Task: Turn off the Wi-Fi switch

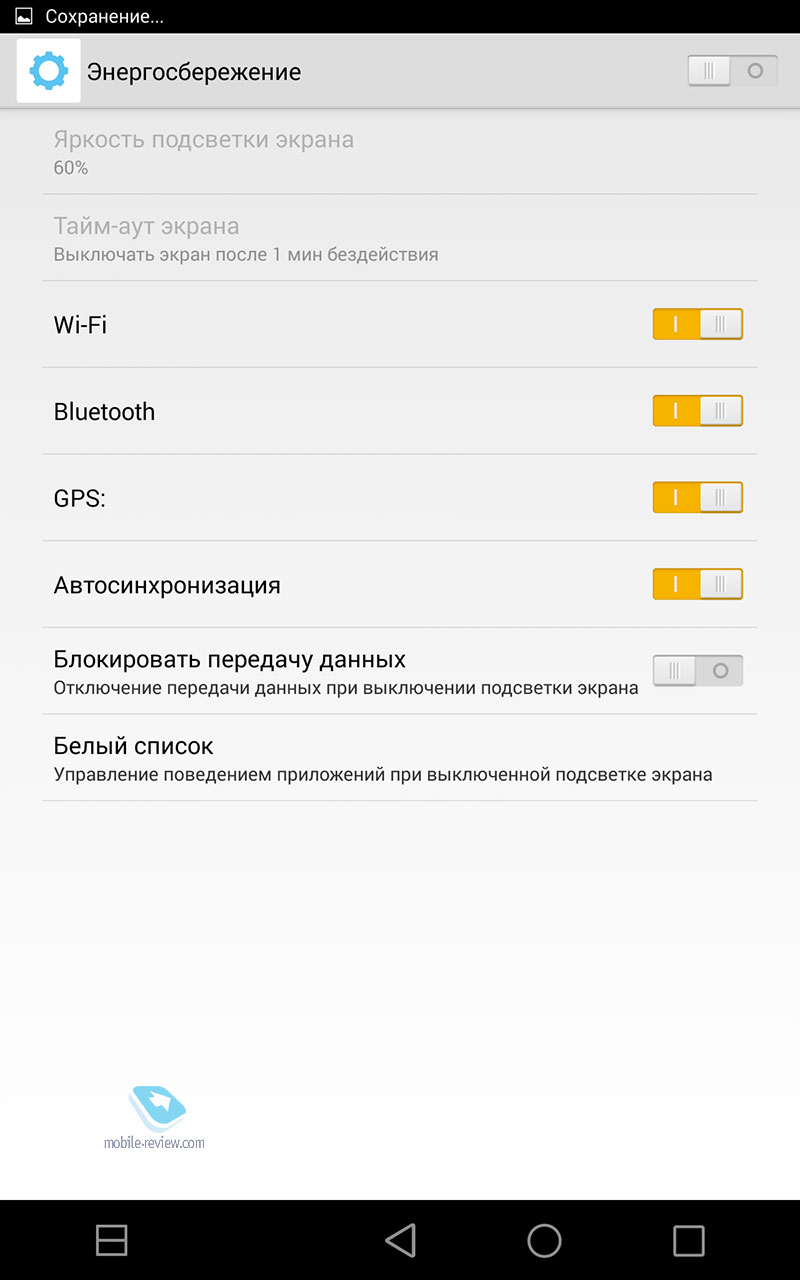Action: pos(698,324)
